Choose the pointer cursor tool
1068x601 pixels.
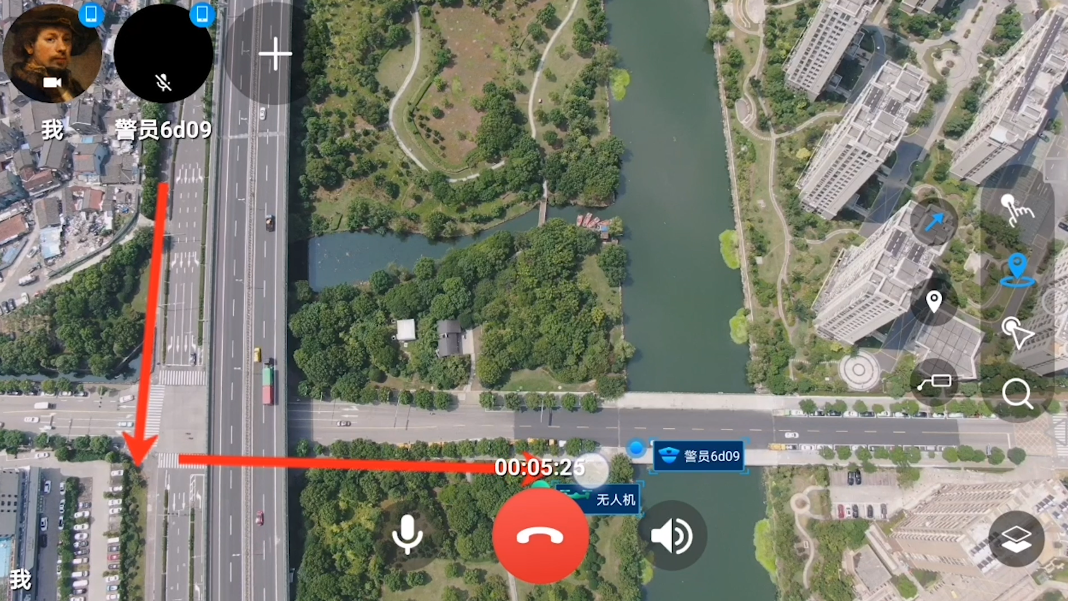[x=1017, y=332]
